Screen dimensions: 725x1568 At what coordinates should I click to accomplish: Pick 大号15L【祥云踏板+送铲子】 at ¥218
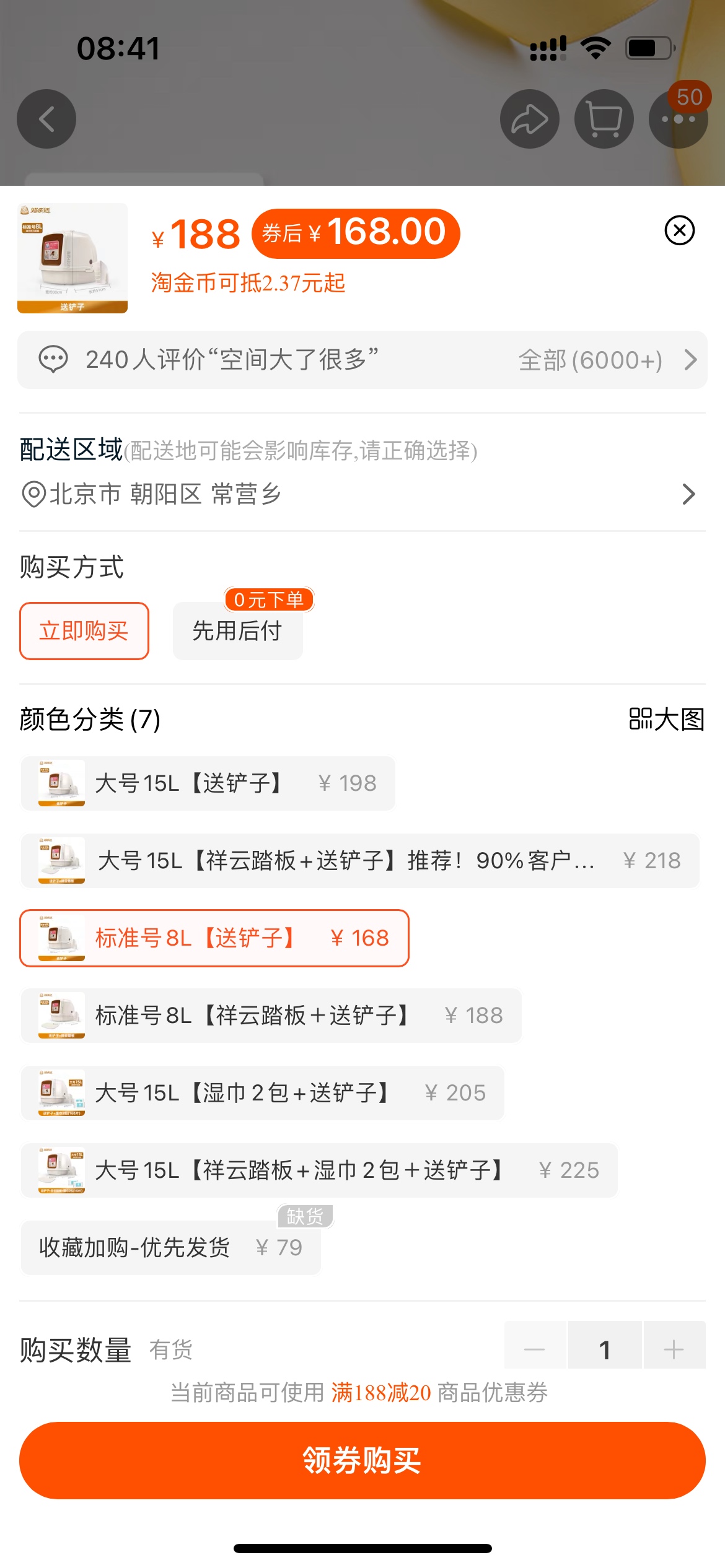pyautogui.click(x=360, y=861)
